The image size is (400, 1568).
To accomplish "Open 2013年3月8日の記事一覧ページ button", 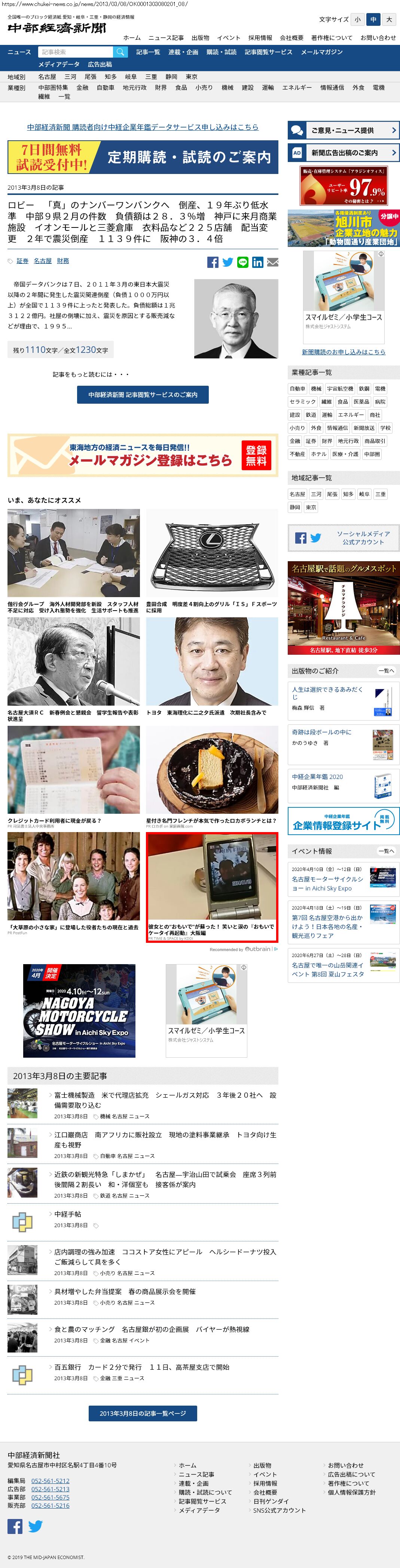I will tap(143, 1413).
